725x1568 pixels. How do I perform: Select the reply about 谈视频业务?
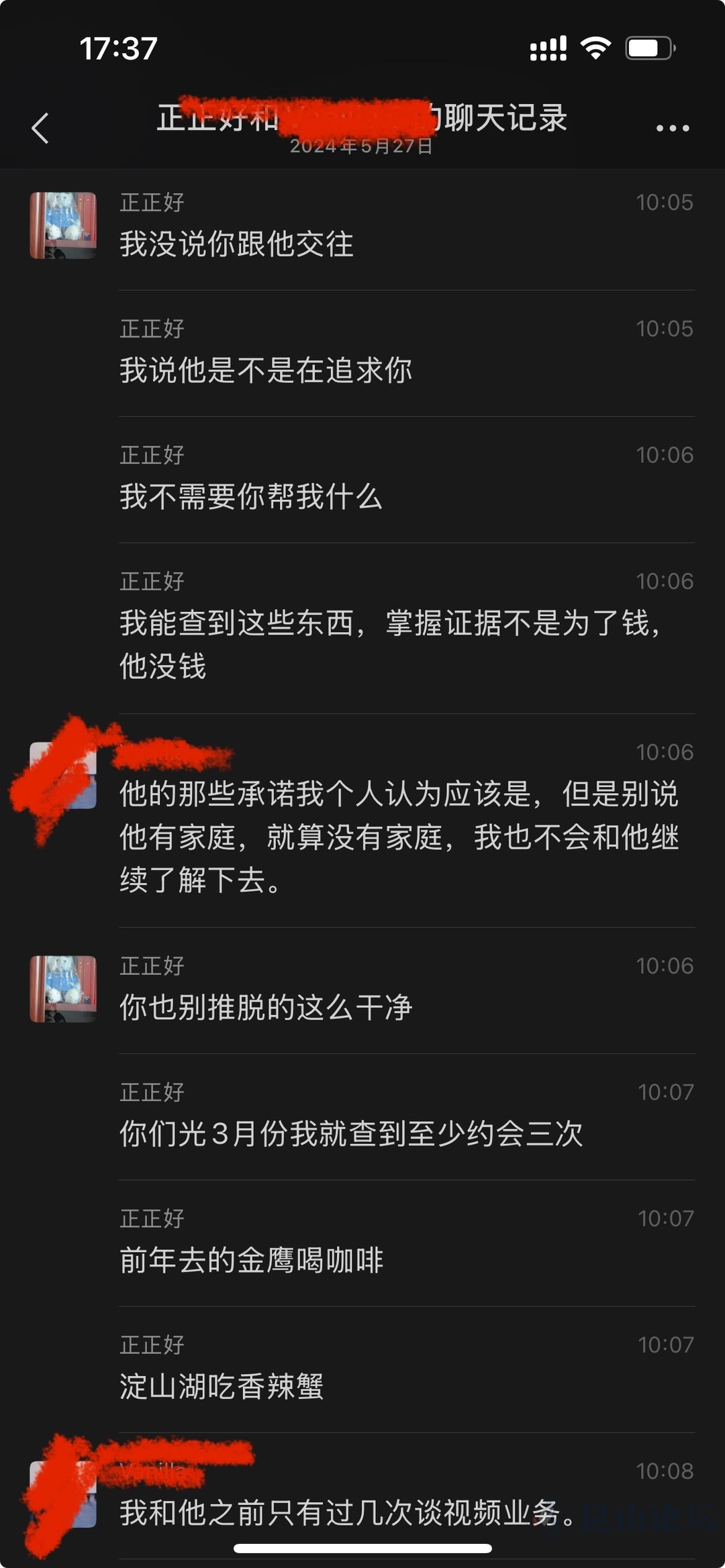point(347,1513)
